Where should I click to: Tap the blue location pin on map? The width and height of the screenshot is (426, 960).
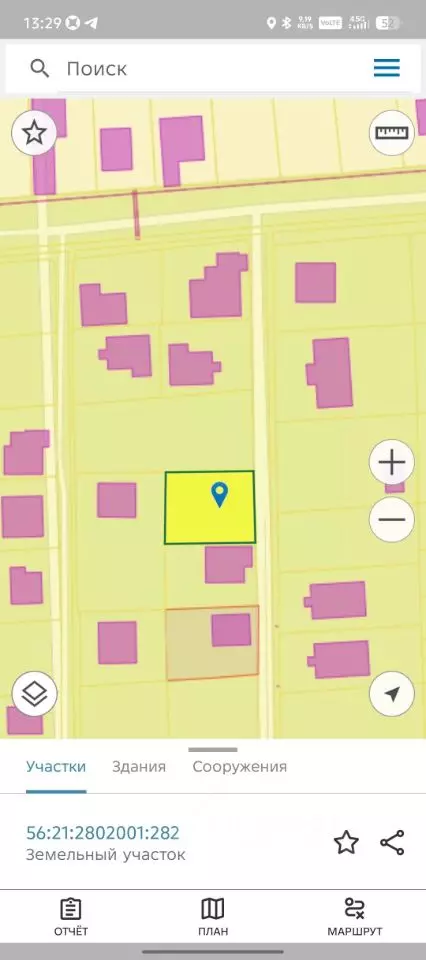pyautogui.click(x=219, y=495)
